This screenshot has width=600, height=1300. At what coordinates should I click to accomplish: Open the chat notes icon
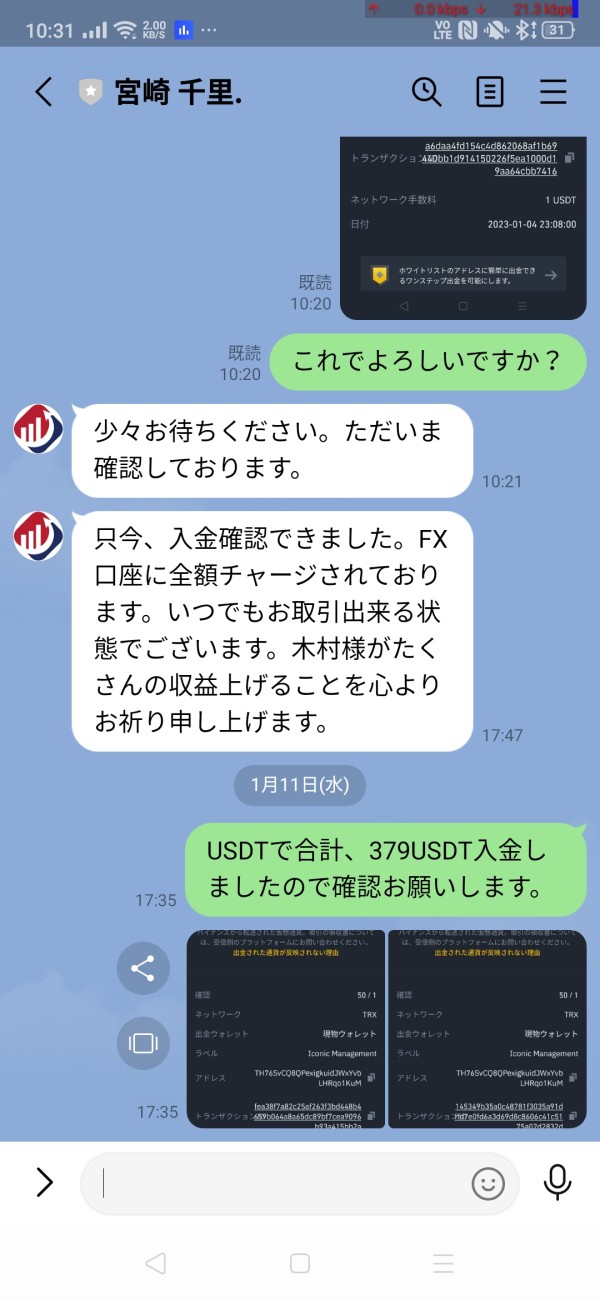tap(490, 92)
